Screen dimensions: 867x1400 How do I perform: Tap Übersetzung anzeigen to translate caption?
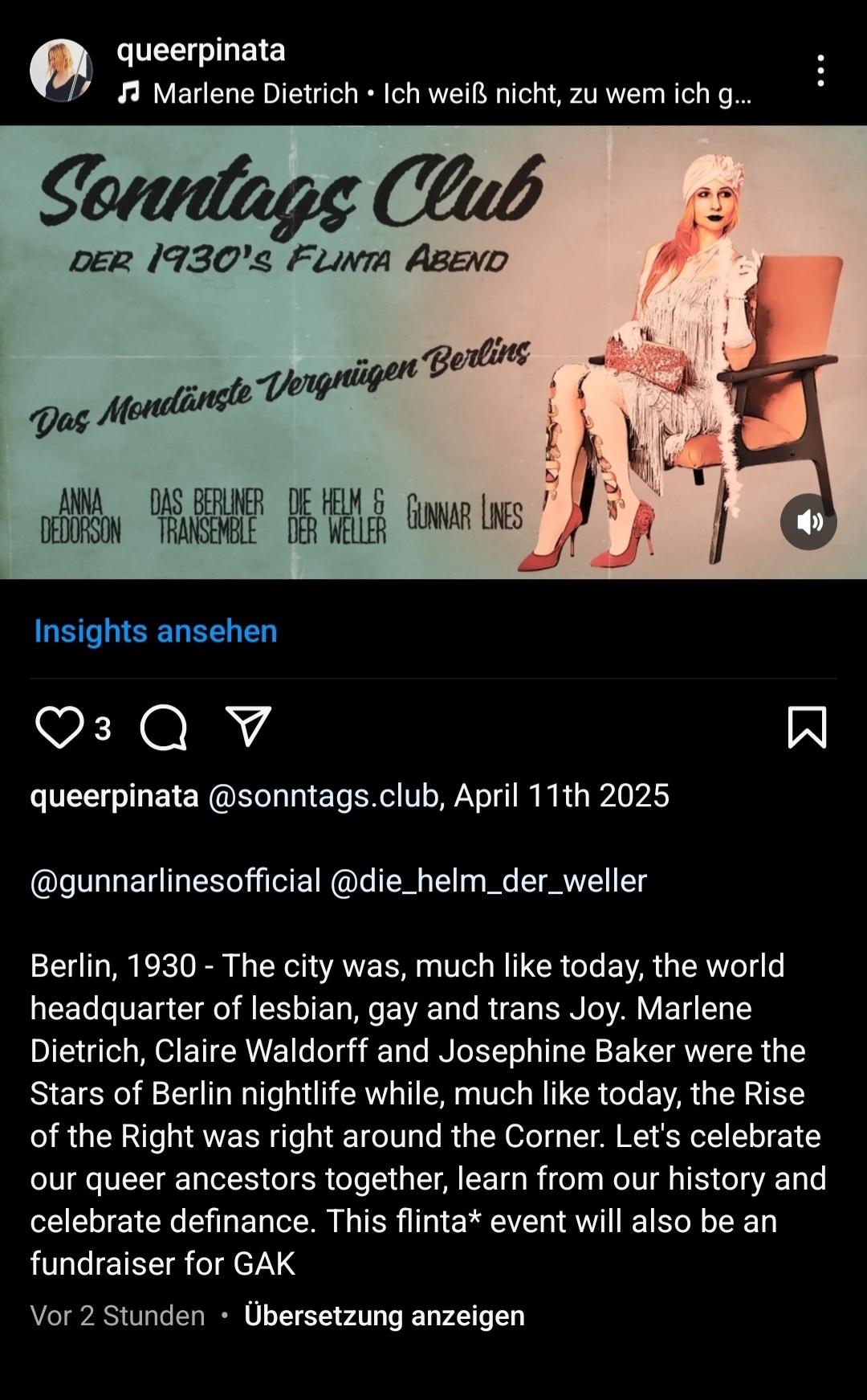(385, 1316)
